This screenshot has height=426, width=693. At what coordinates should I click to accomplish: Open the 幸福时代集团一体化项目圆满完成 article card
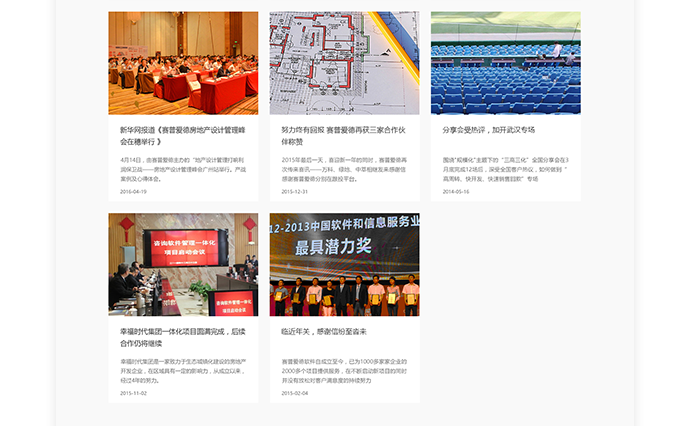183,337
